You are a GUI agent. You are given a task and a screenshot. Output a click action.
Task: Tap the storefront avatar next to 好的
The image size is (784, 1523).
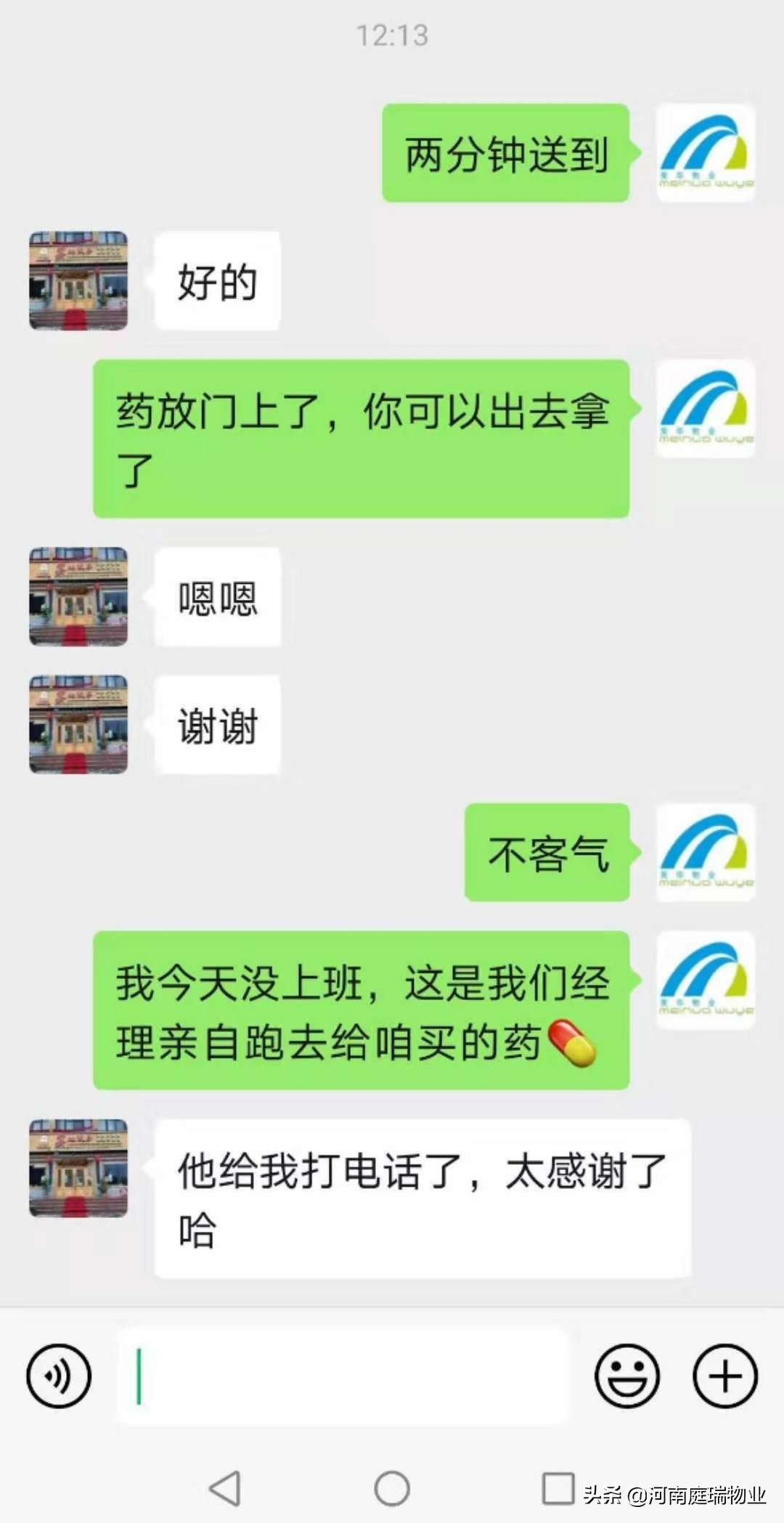click(x=77, y=280)
